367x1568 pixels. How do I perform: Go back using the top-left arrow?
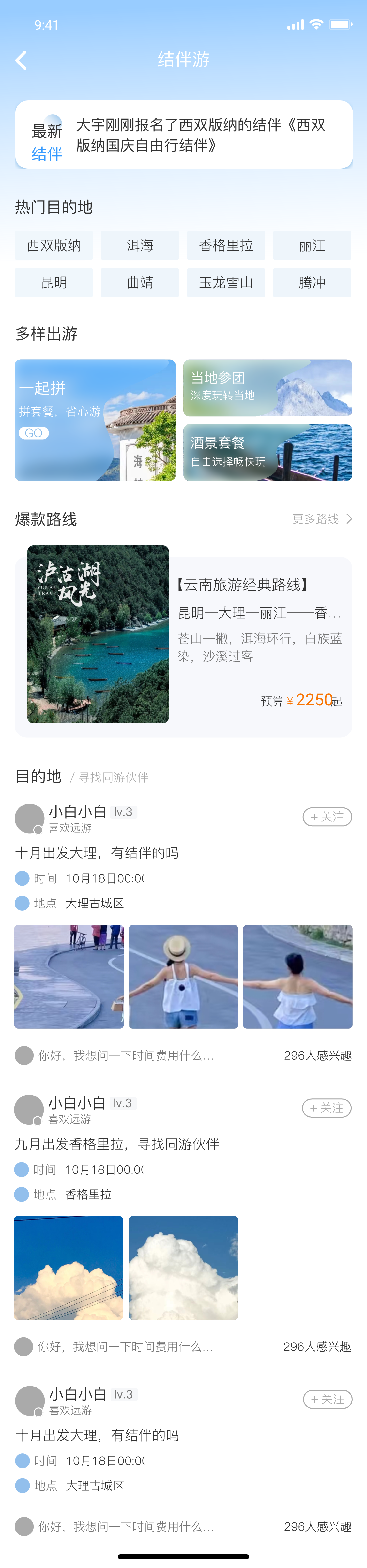(x=21, y=60)
